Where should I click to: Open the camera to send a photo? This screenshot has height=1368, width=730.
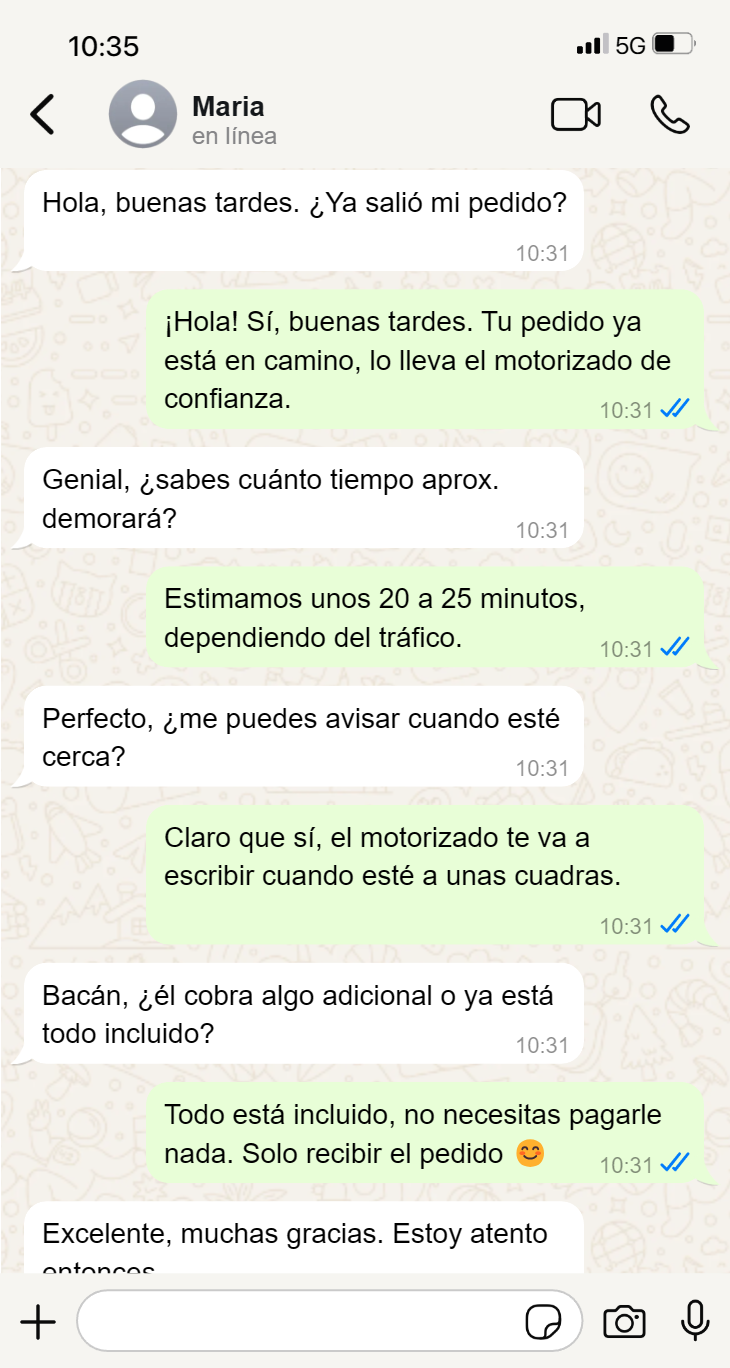[624, 1322]
